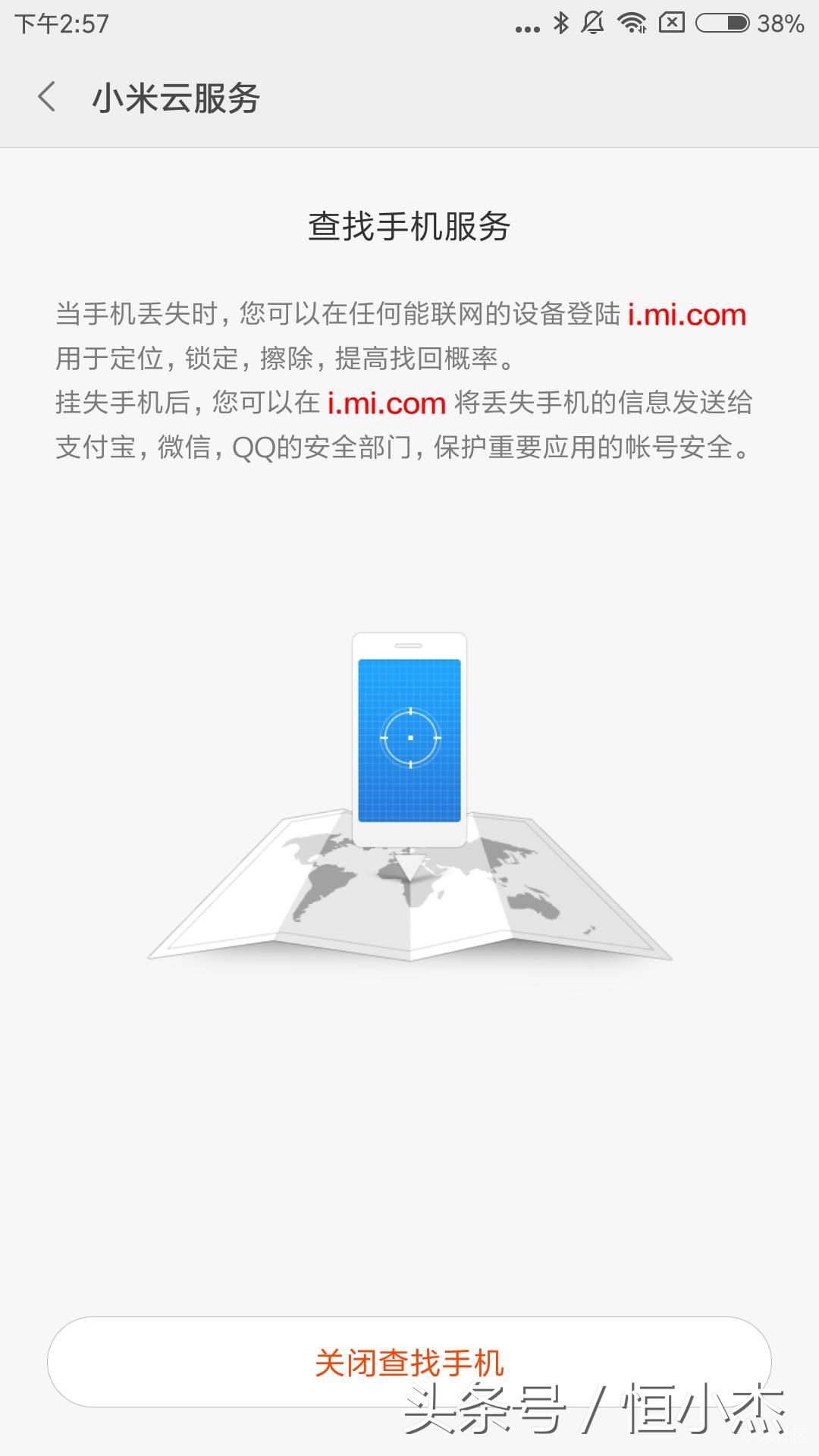
Task: Click the crosshair target on the blue phone screen
Action: coord(409,736)
